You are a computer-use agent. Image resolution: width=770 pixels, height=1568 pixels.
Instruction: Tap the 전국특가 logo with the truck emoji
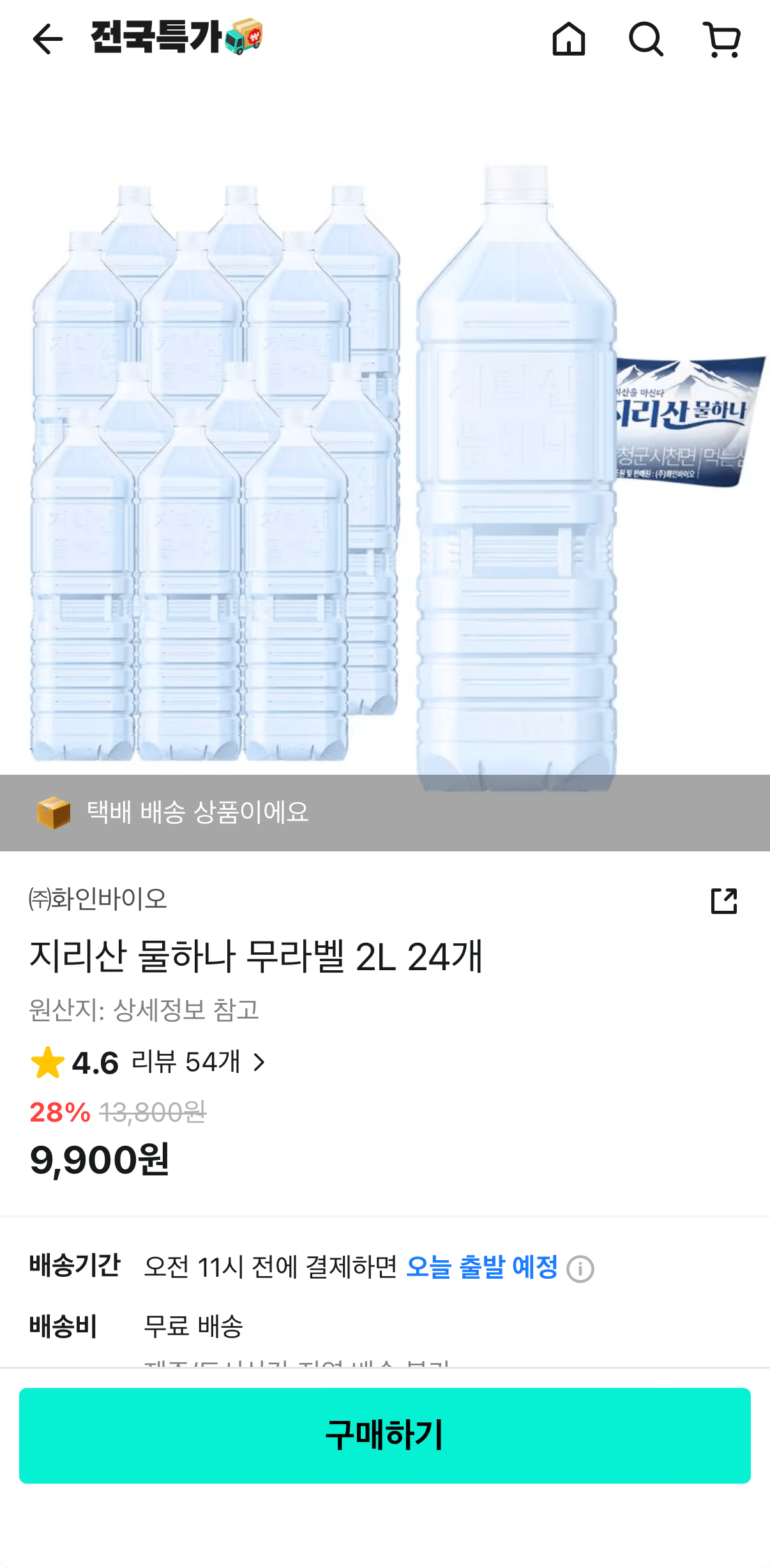coord(176,38)
